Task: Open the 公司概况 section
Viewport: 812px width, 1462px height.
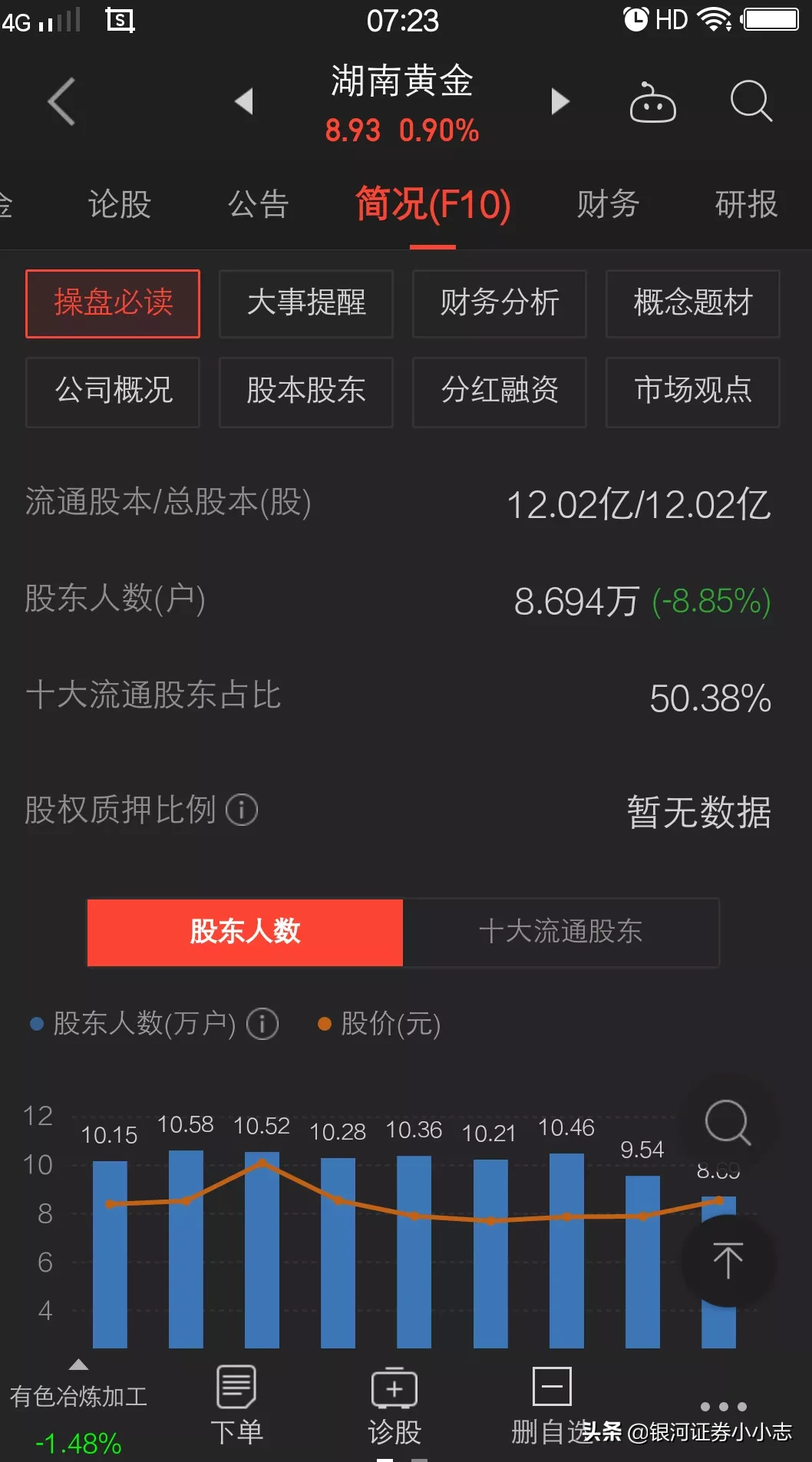Action: [x=113, y=391]
